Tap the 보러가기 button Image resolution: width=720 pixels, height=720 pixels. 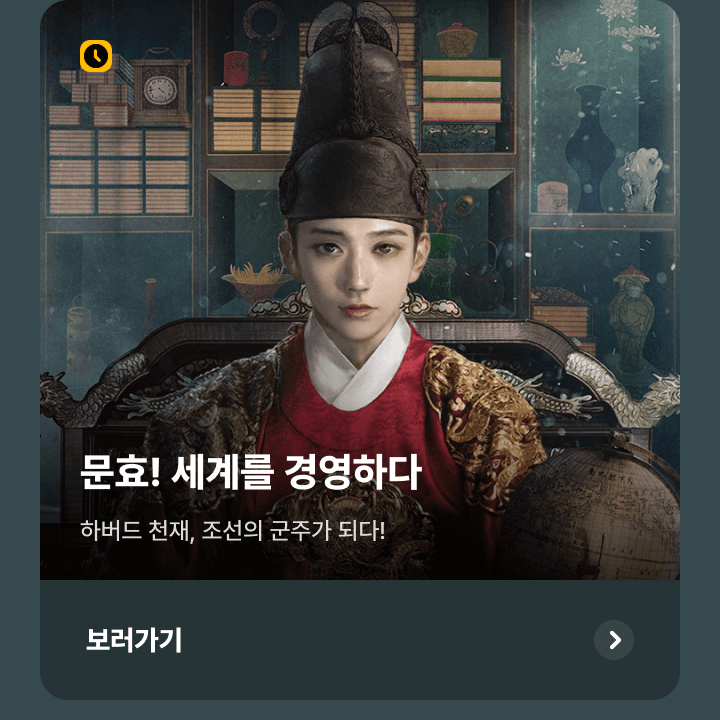tap(359, 640)
